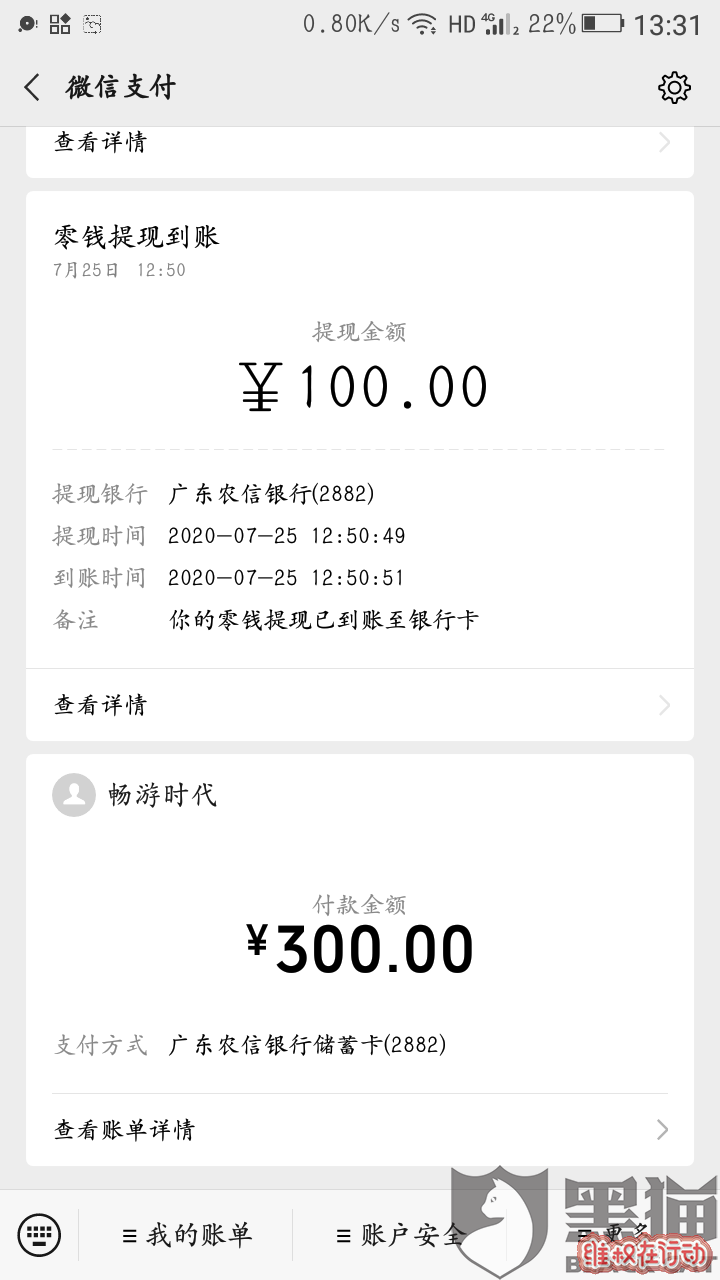Open the 畅游时代 merchant profile
The height and width of the screenshot is (1280, 720).
coord(134,795)
